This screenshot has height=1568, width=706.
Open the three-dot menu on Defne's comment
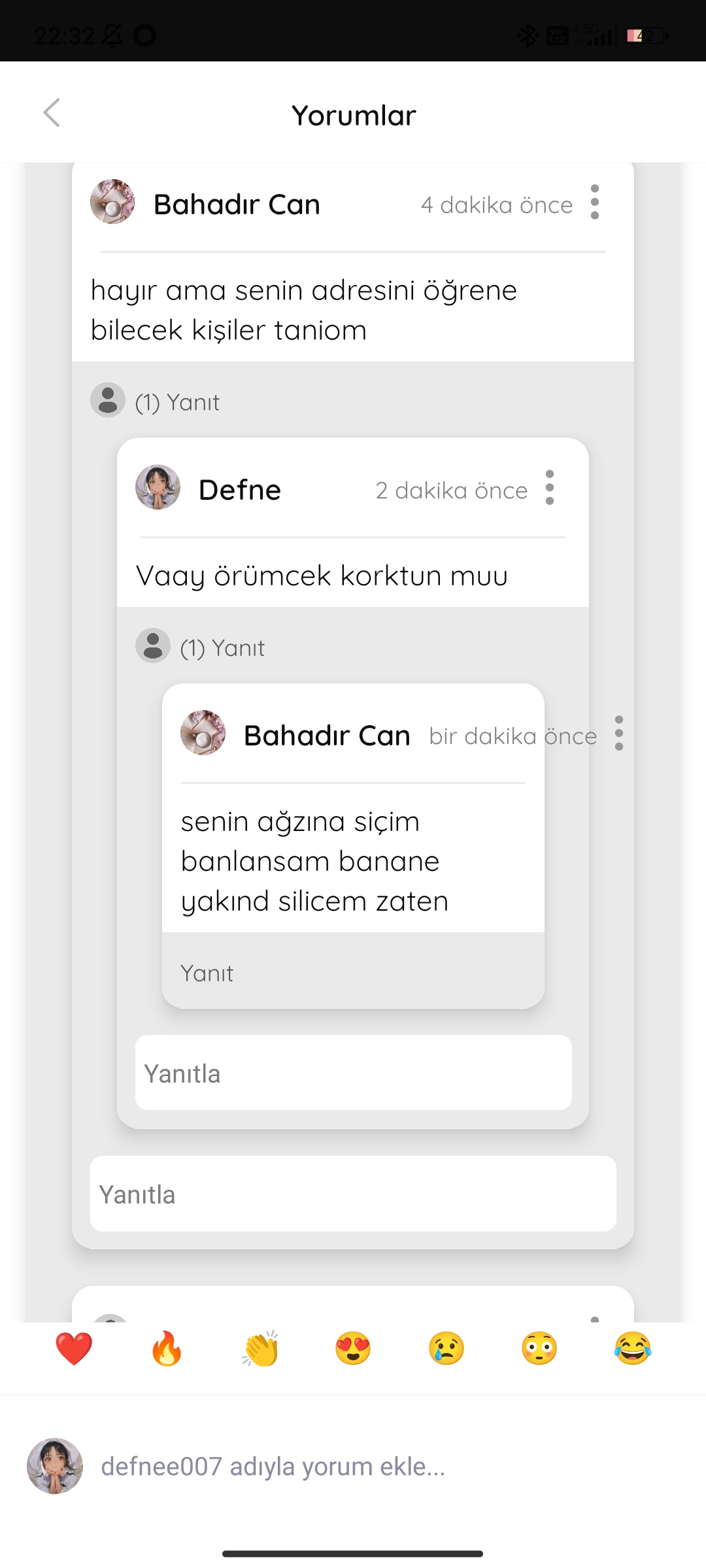tap(549, 488)
